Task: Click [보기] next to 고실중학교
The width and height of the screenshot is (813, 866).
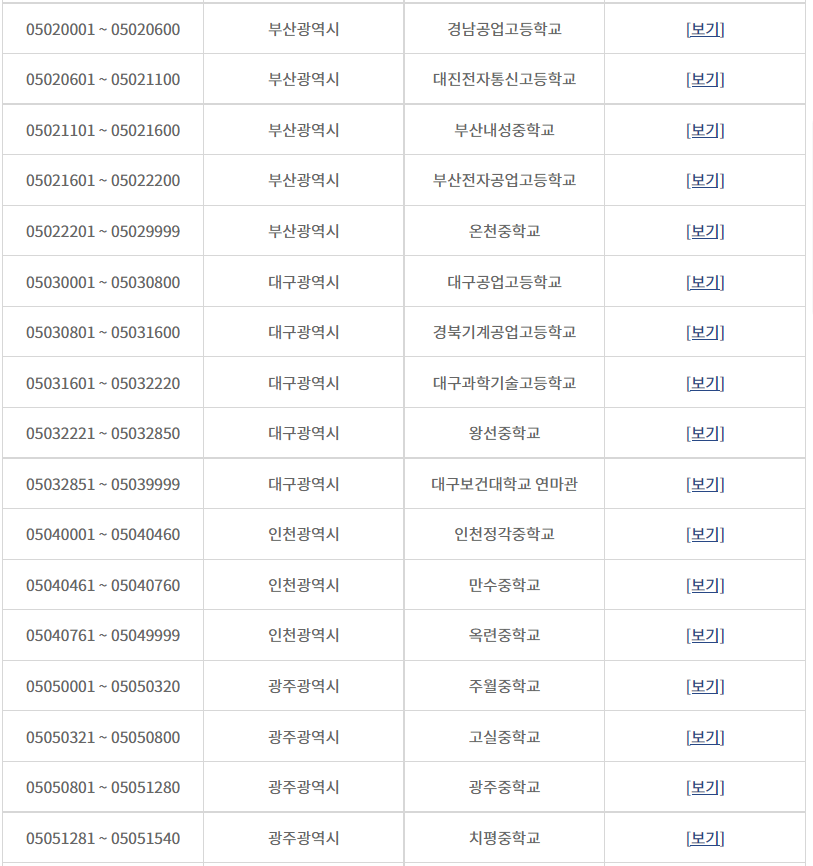Action: click(705, 735)
